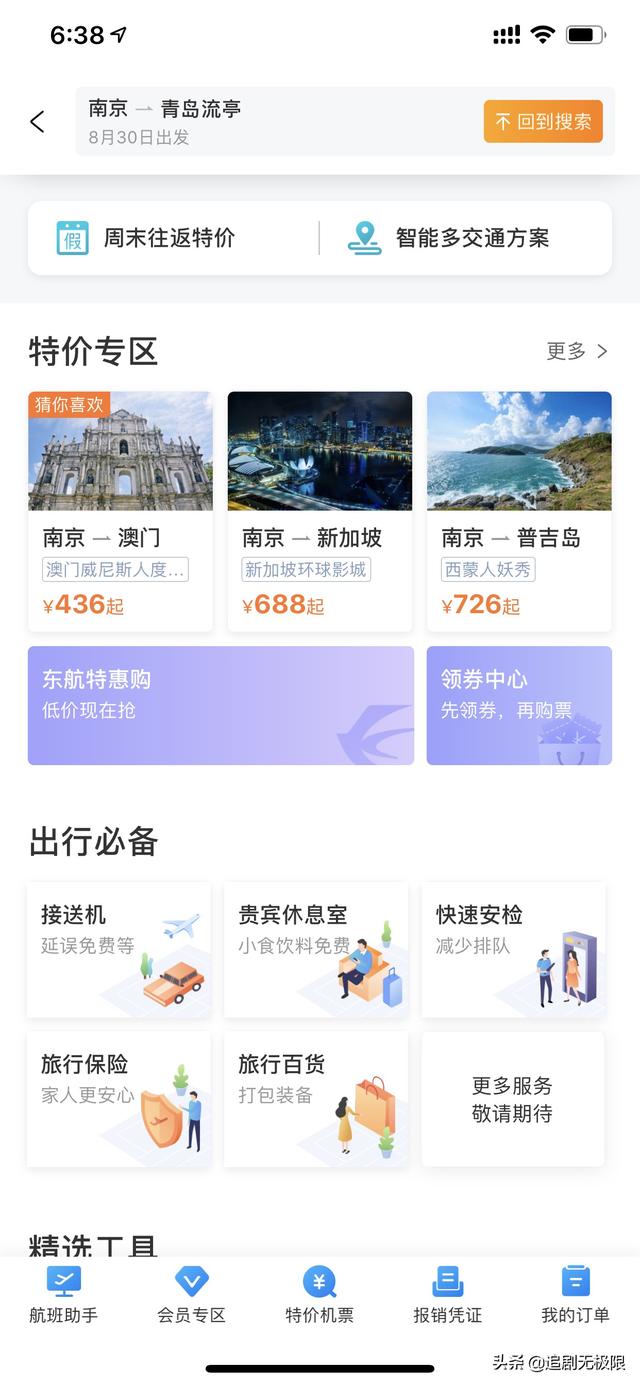Open the 我的订单 tab

tap(575, 1295)
